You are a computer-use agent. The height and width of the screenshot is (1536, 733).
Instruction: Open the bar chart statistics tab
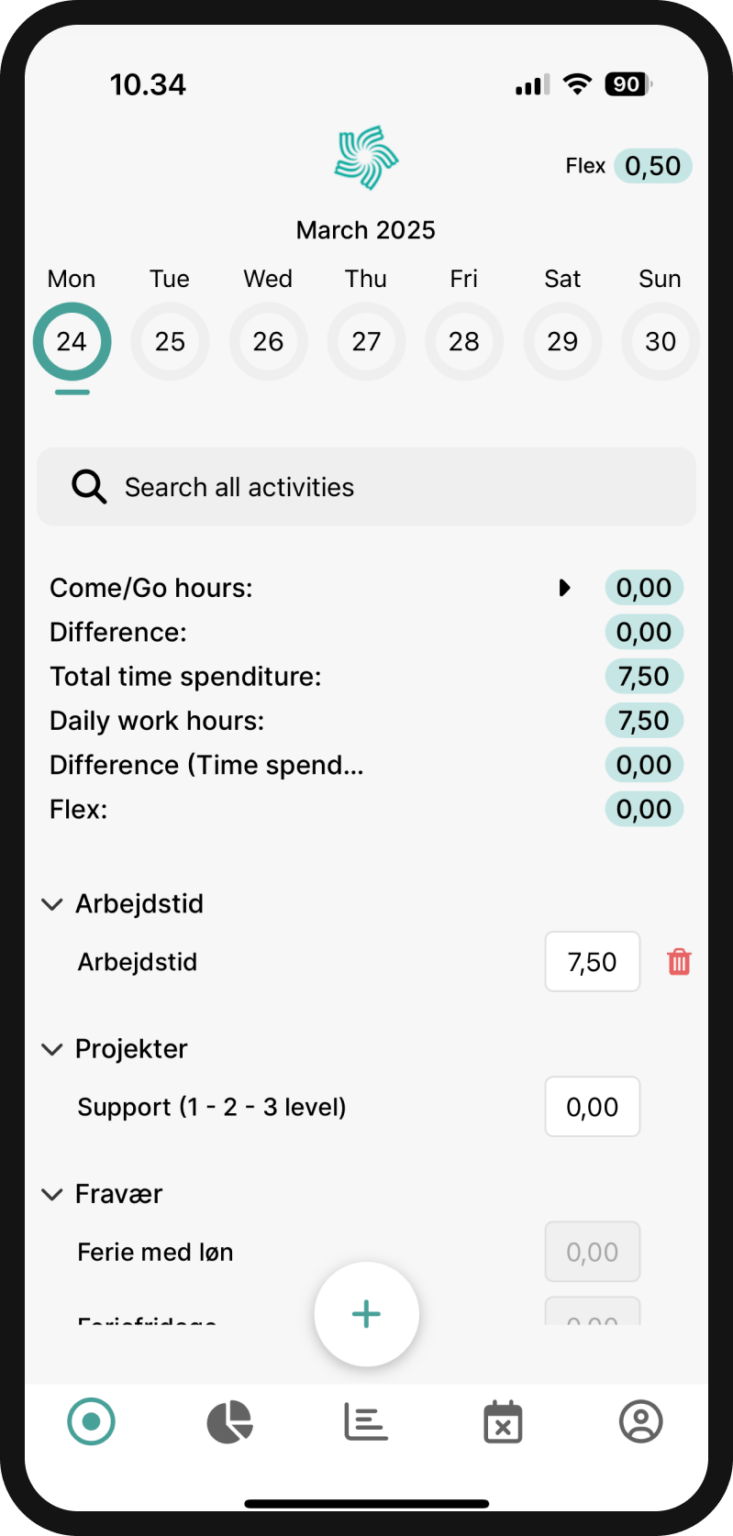tap(366, 1421)
